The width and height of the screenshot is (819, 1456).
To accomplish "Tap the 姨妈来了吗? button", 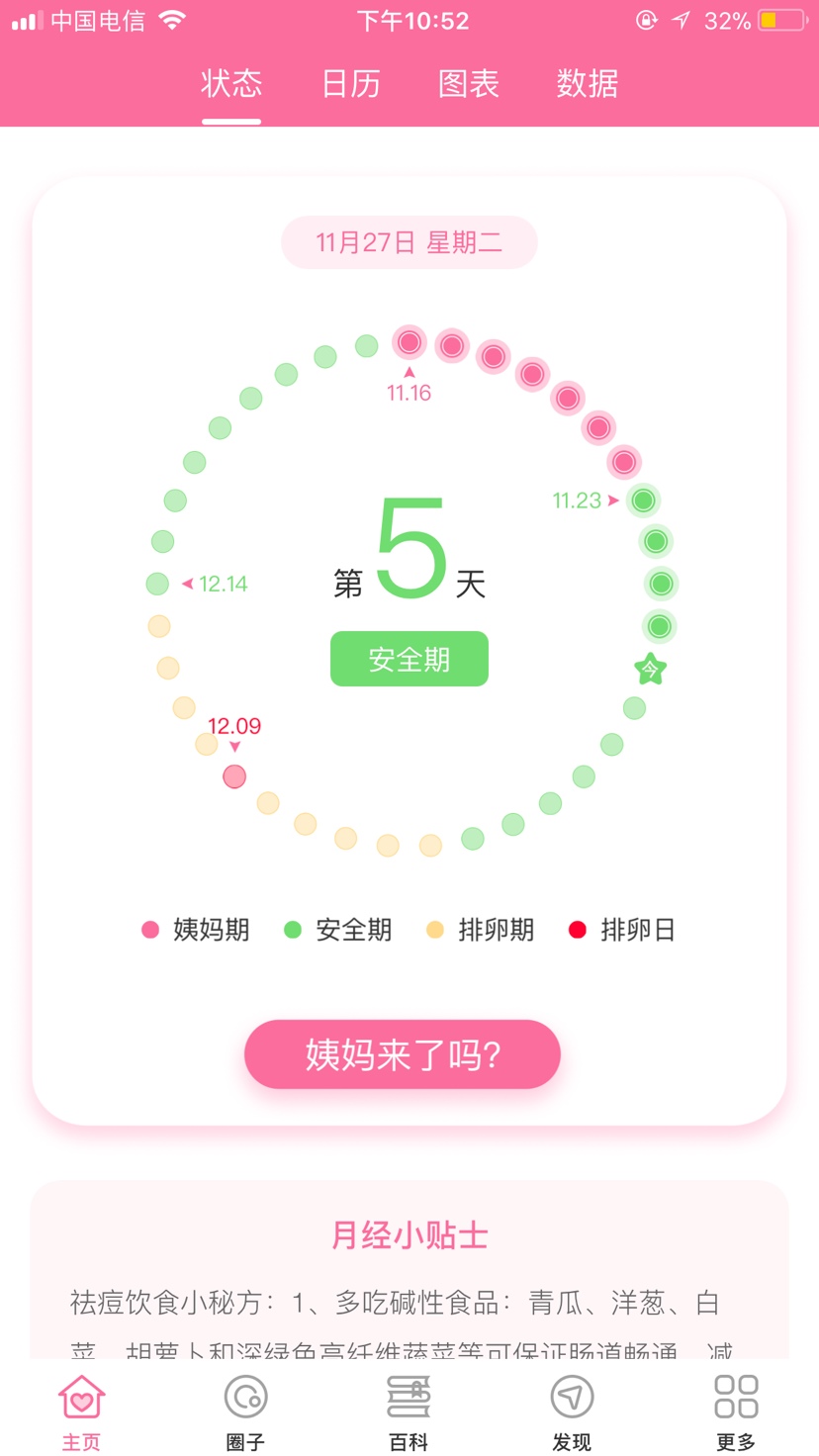I will pos(403,1054).
